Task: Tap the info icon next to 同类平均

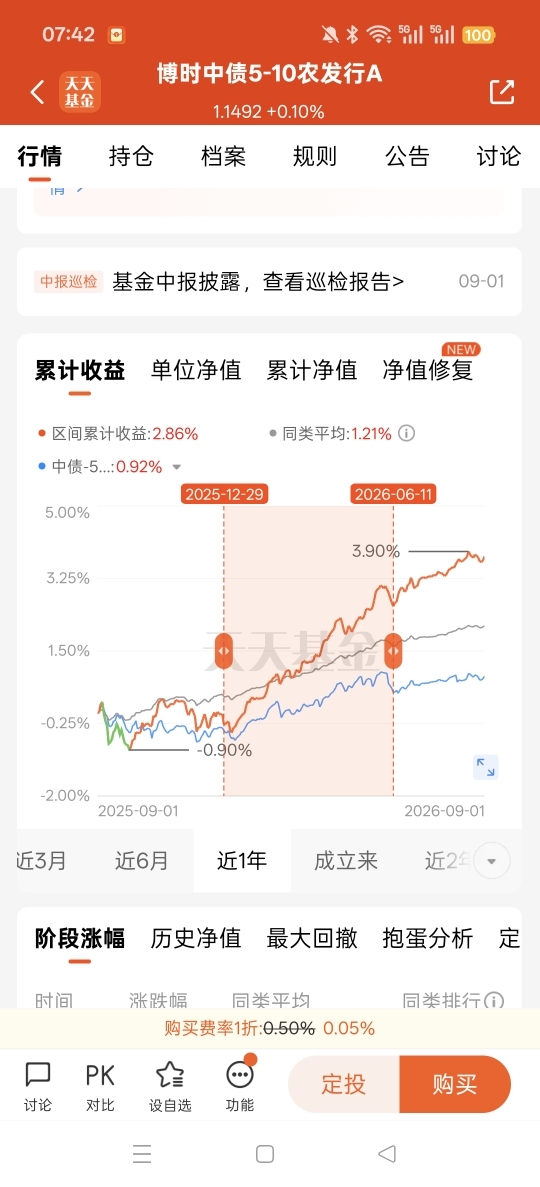Action: point(407,434)
